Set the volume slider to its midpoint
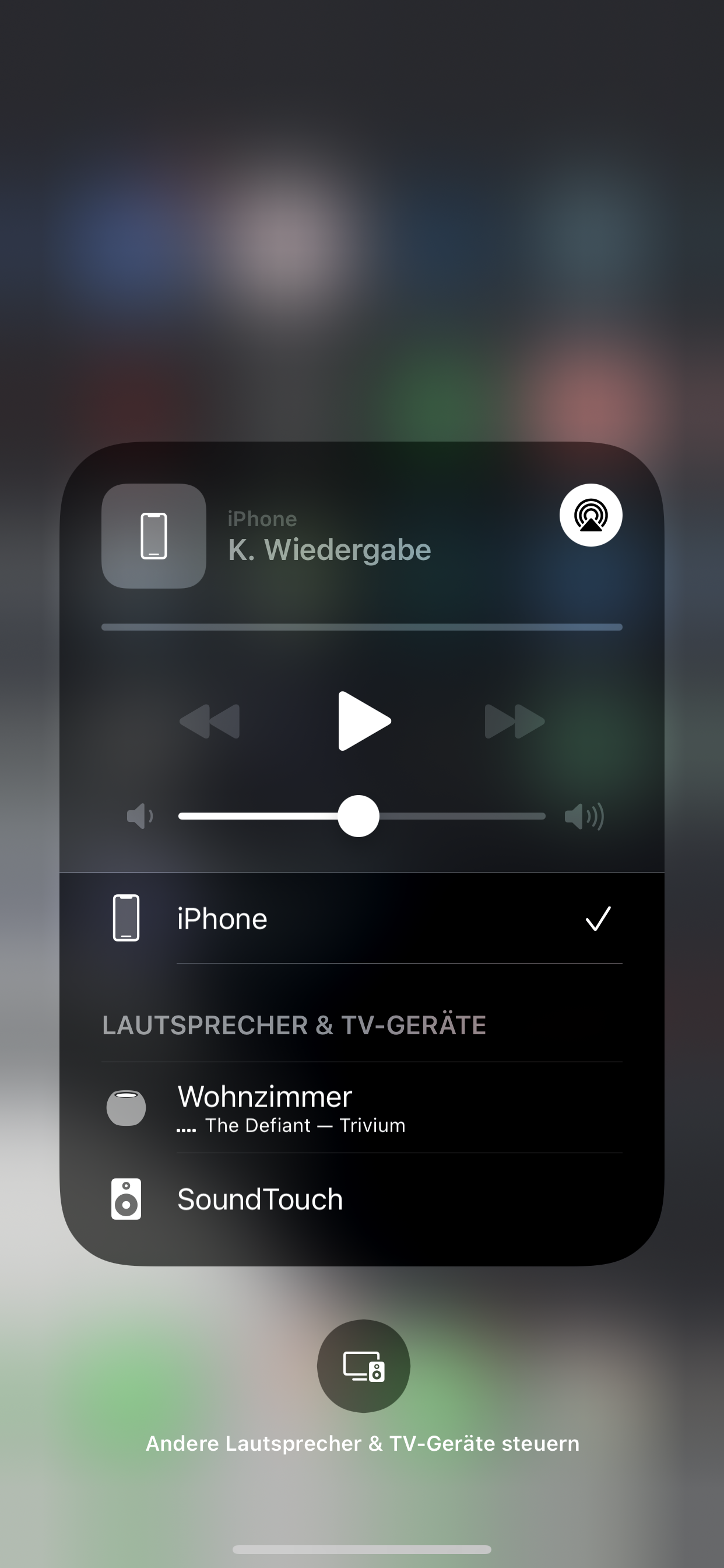 coord(362,816)
